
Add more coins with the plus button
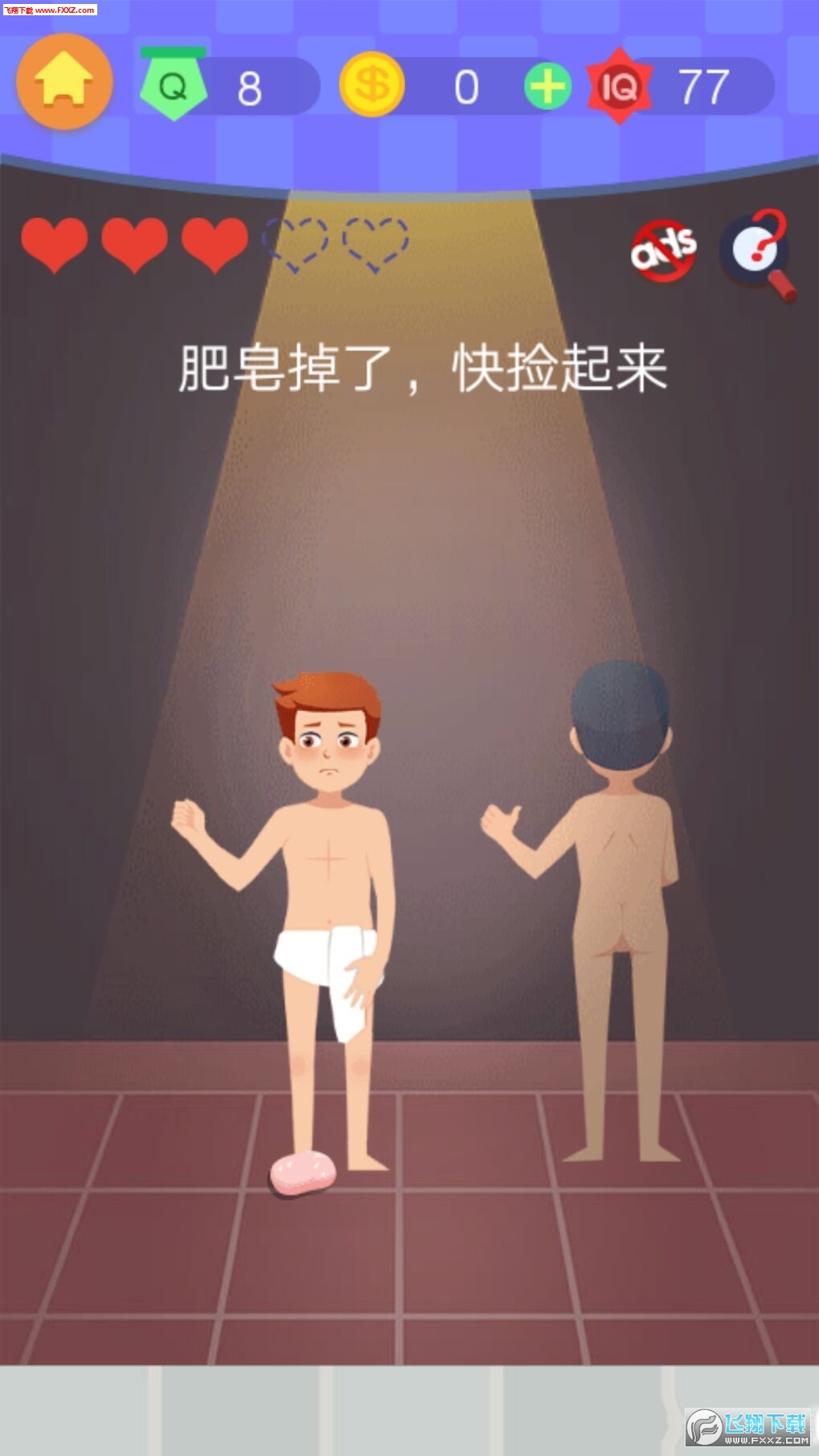(547, 87)
